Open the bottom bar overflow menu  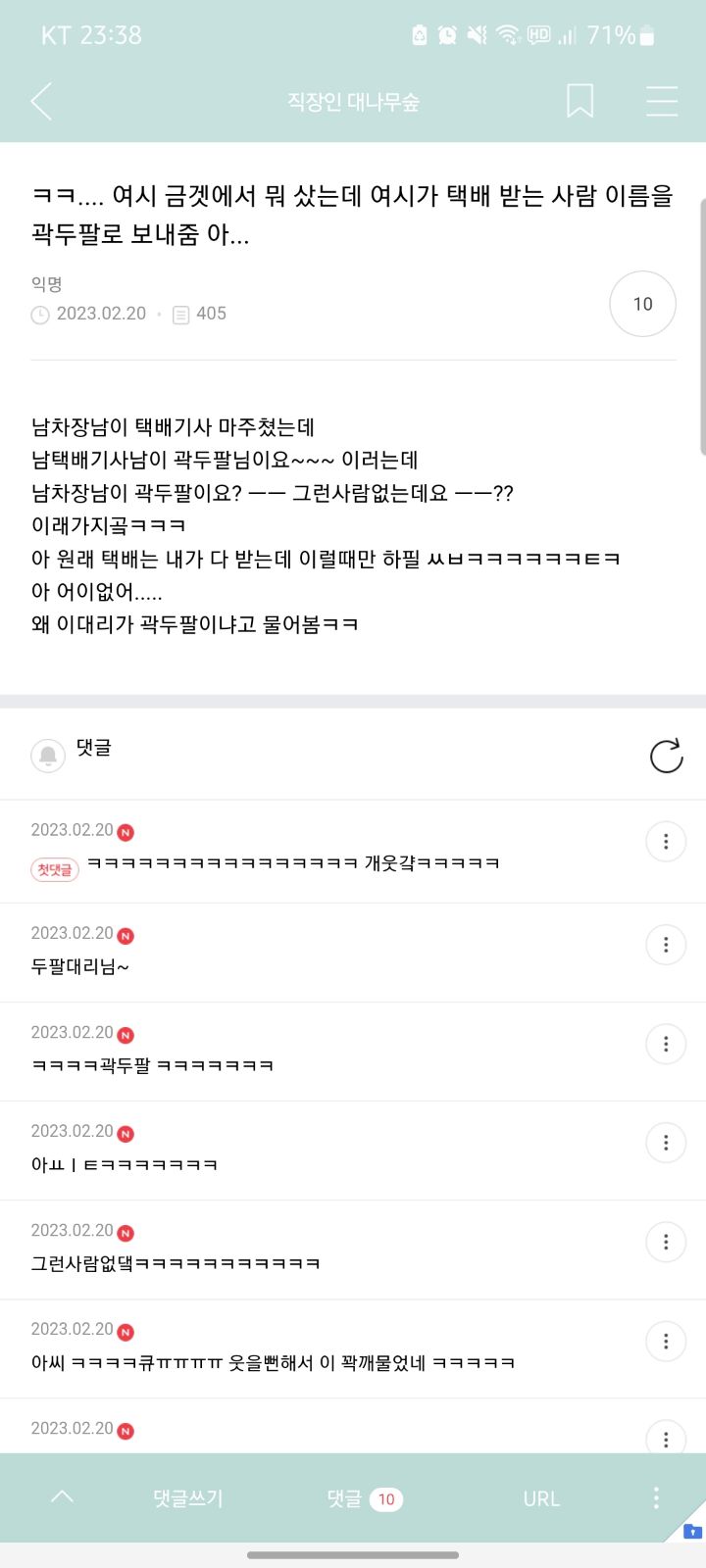(x=655, y=1497)
